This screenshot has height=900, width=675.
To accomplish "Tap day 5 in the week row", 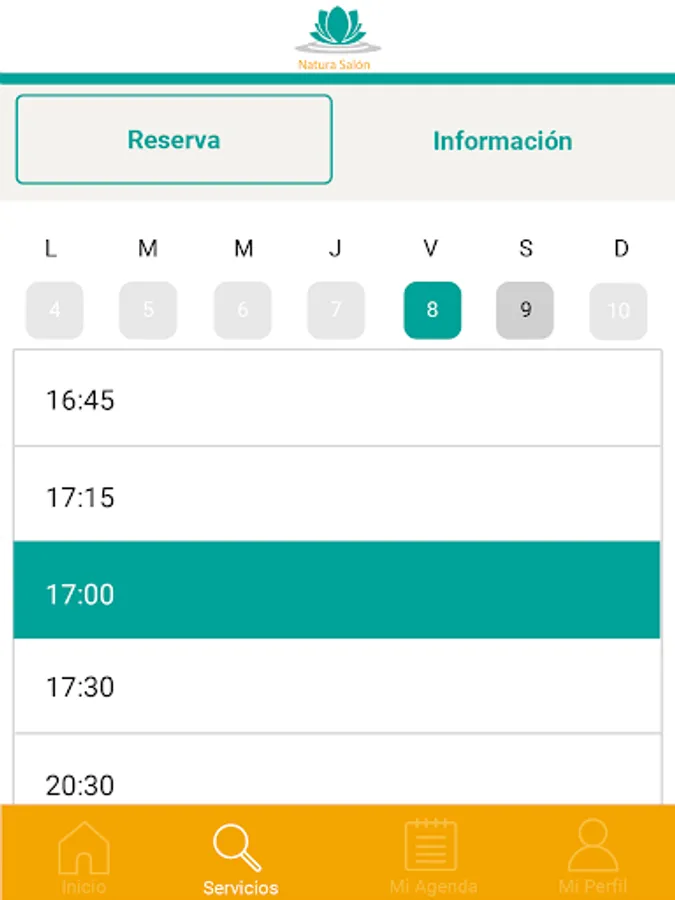I will click(x=148, y=310).
